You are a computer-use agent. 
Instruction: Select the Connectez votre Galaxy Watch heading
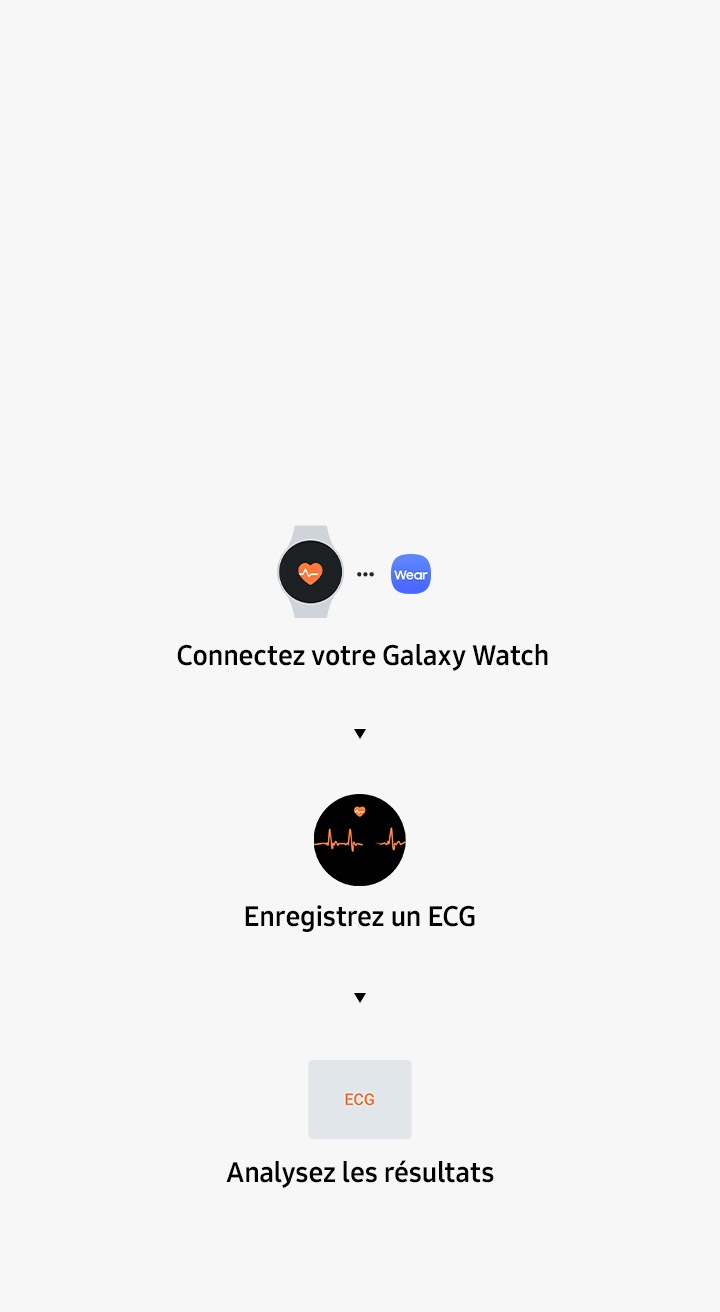(363, 655)
